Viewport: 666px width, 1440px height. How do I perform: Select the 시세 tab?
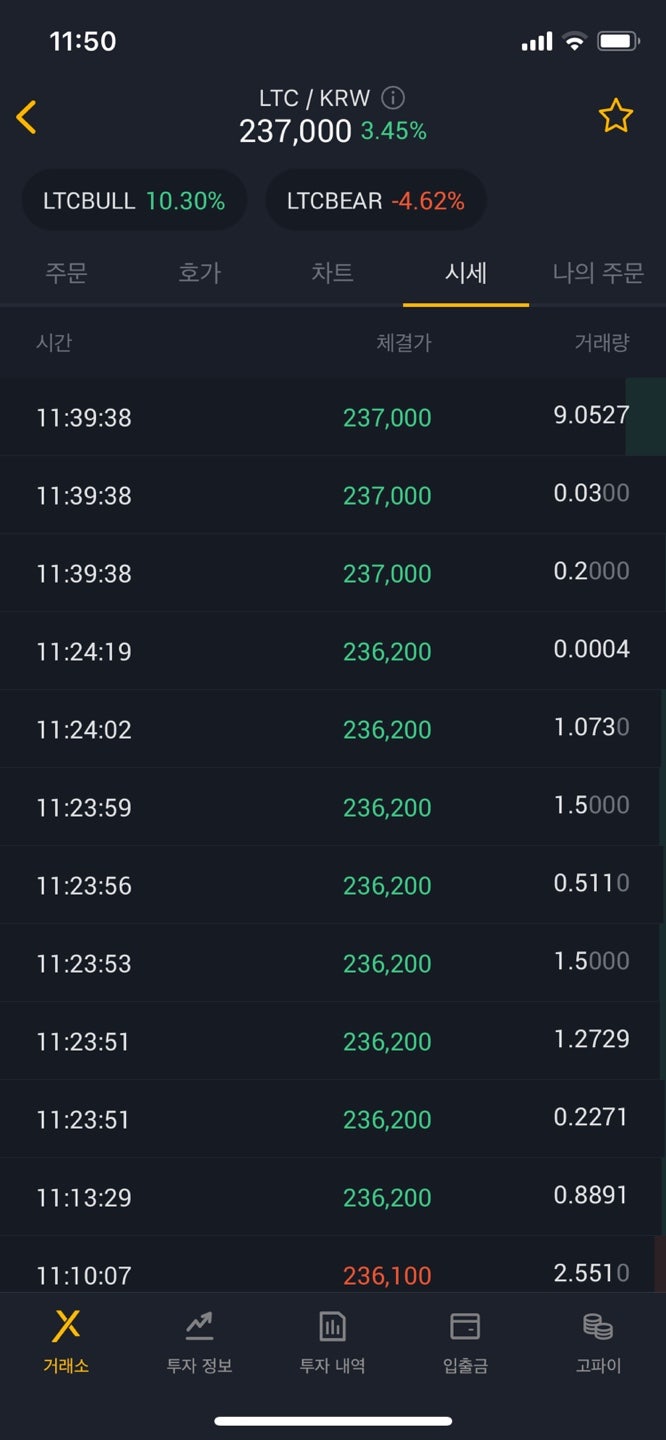tap(466, 273)
